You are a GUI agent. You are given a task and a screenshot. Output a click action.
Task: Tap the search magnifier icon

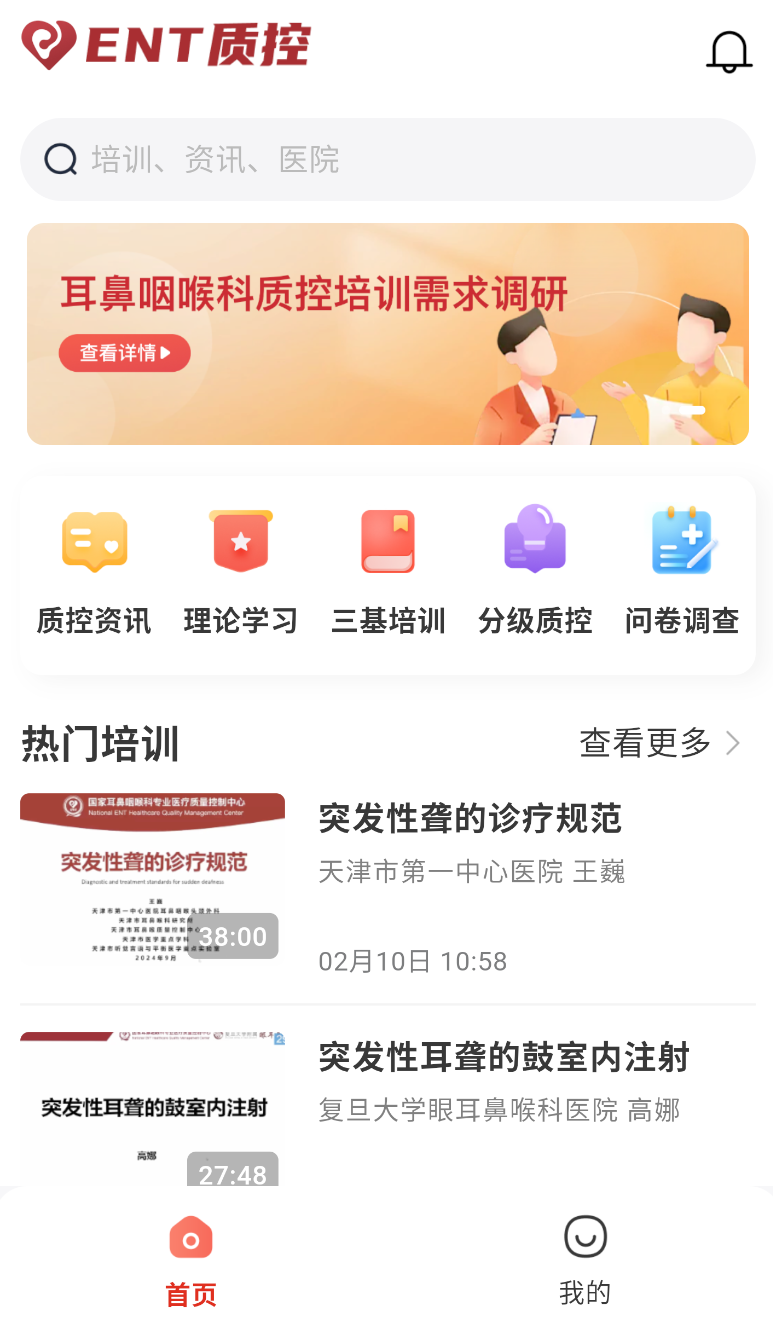61,158
